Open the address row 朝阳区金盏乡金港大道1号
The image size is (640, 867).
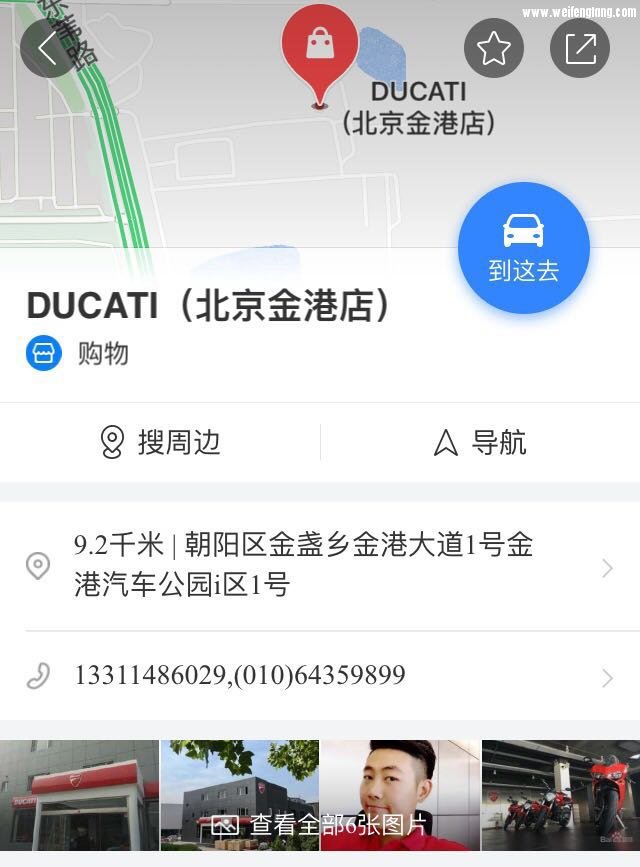320,566
